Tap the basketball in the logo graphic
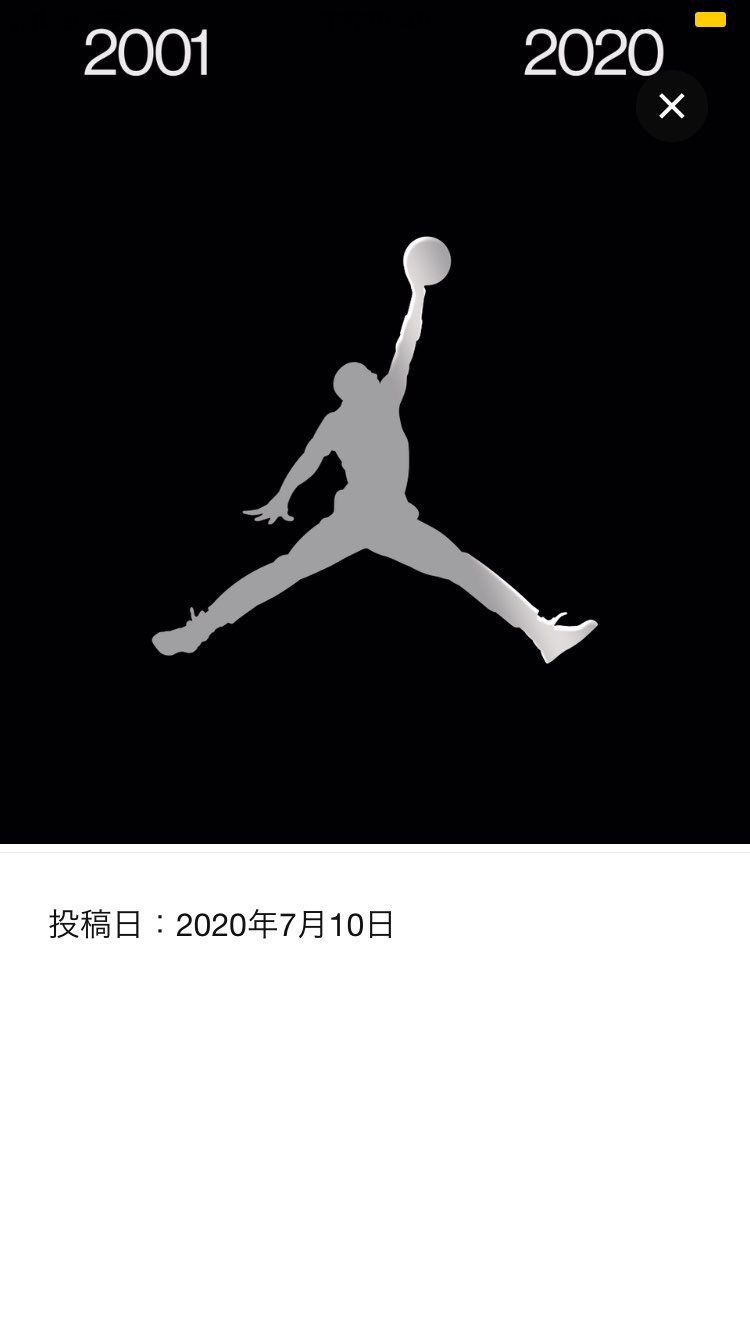 426,262
